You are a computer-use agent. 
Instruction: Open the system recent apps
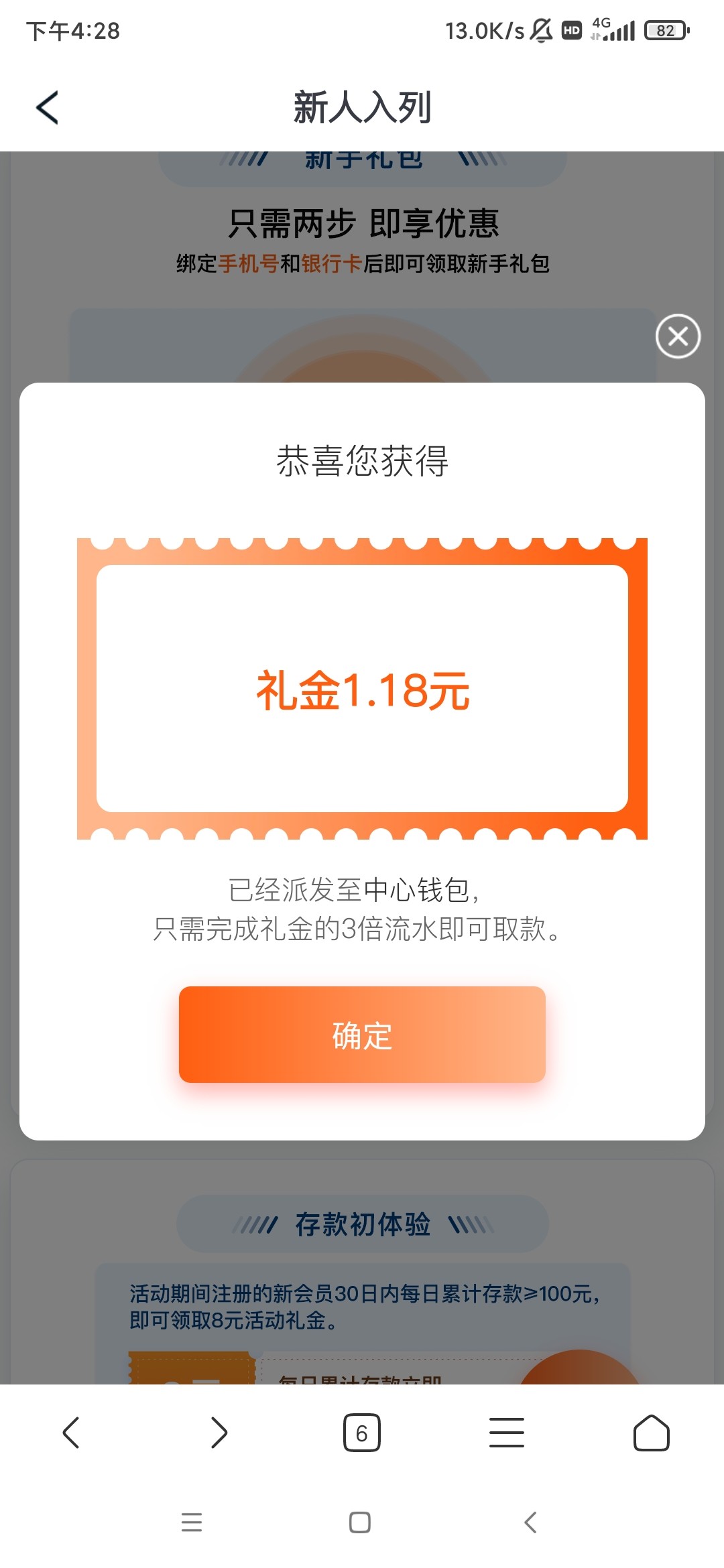[x=192, y=1522]
